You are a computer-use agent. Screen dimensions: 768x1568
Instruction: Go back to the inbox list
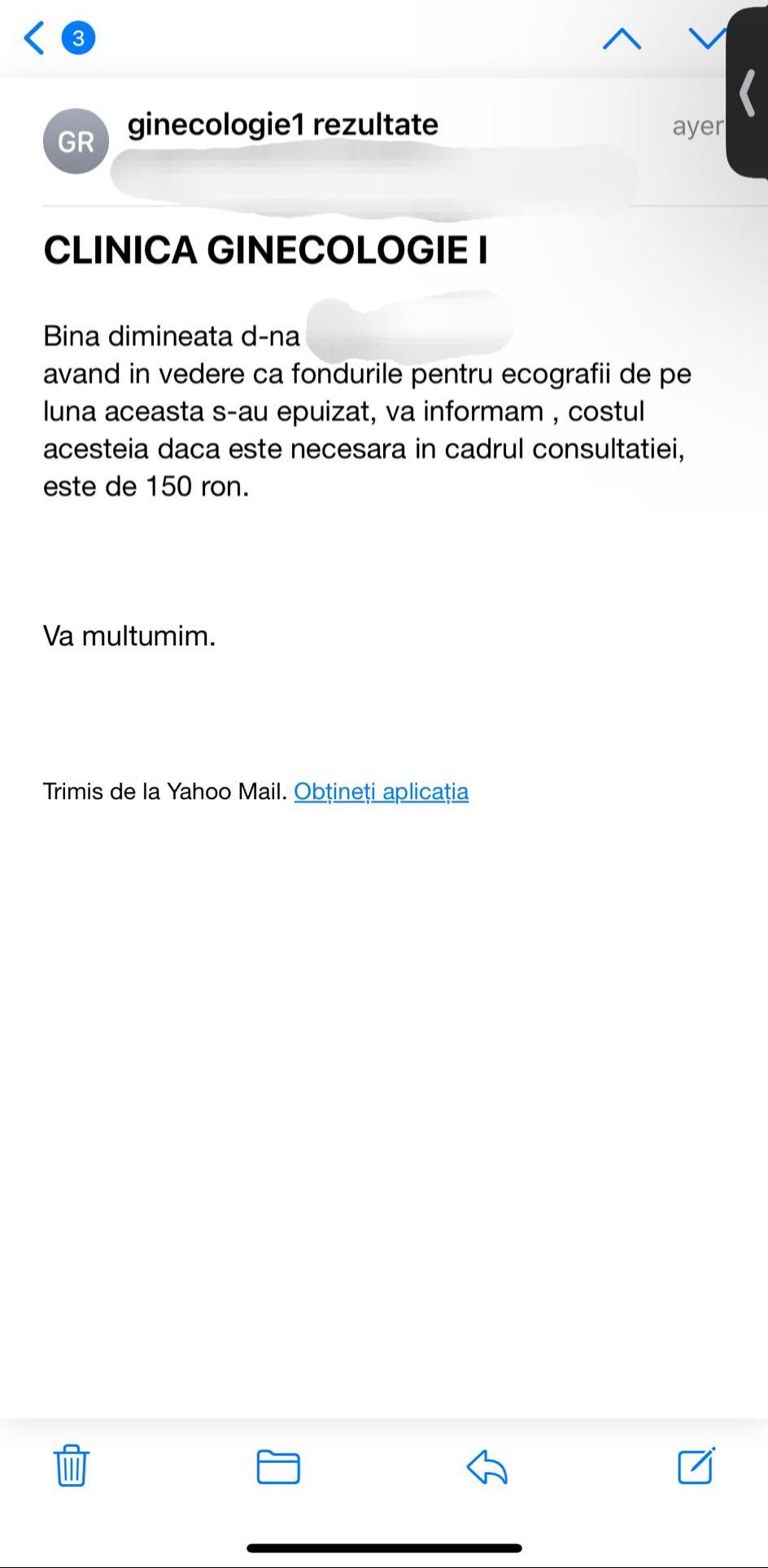point(35,37)
